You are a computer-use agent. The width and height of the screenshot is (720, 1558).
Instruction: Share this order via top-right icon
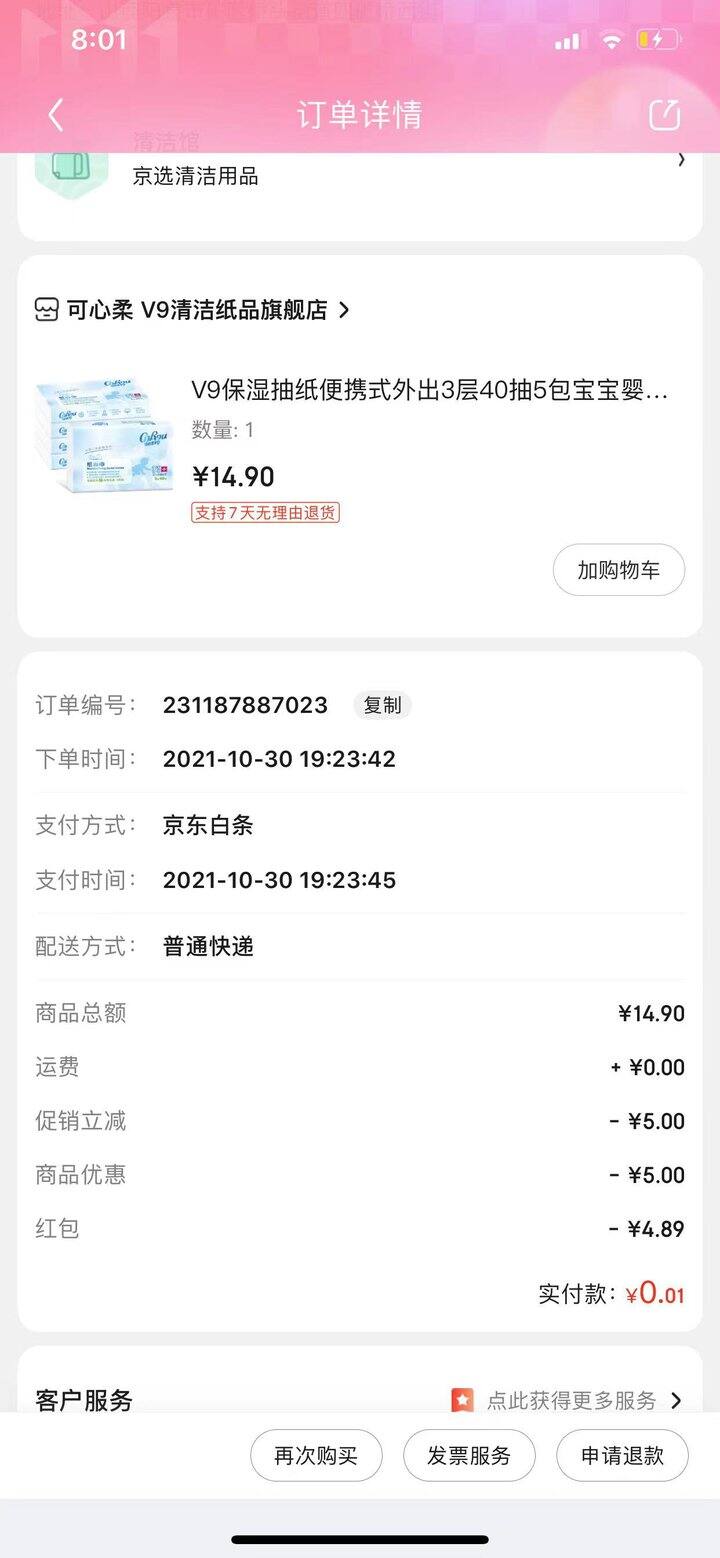coord(664,115)
